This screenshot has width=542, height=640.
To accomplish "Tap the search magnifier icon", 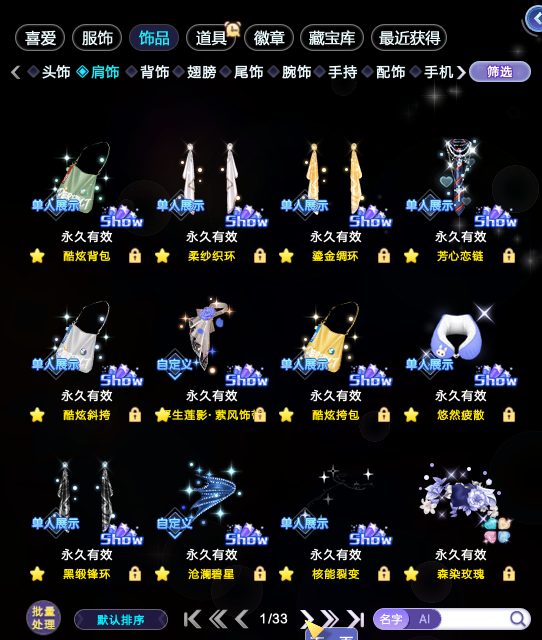I will tap(518, 619).
